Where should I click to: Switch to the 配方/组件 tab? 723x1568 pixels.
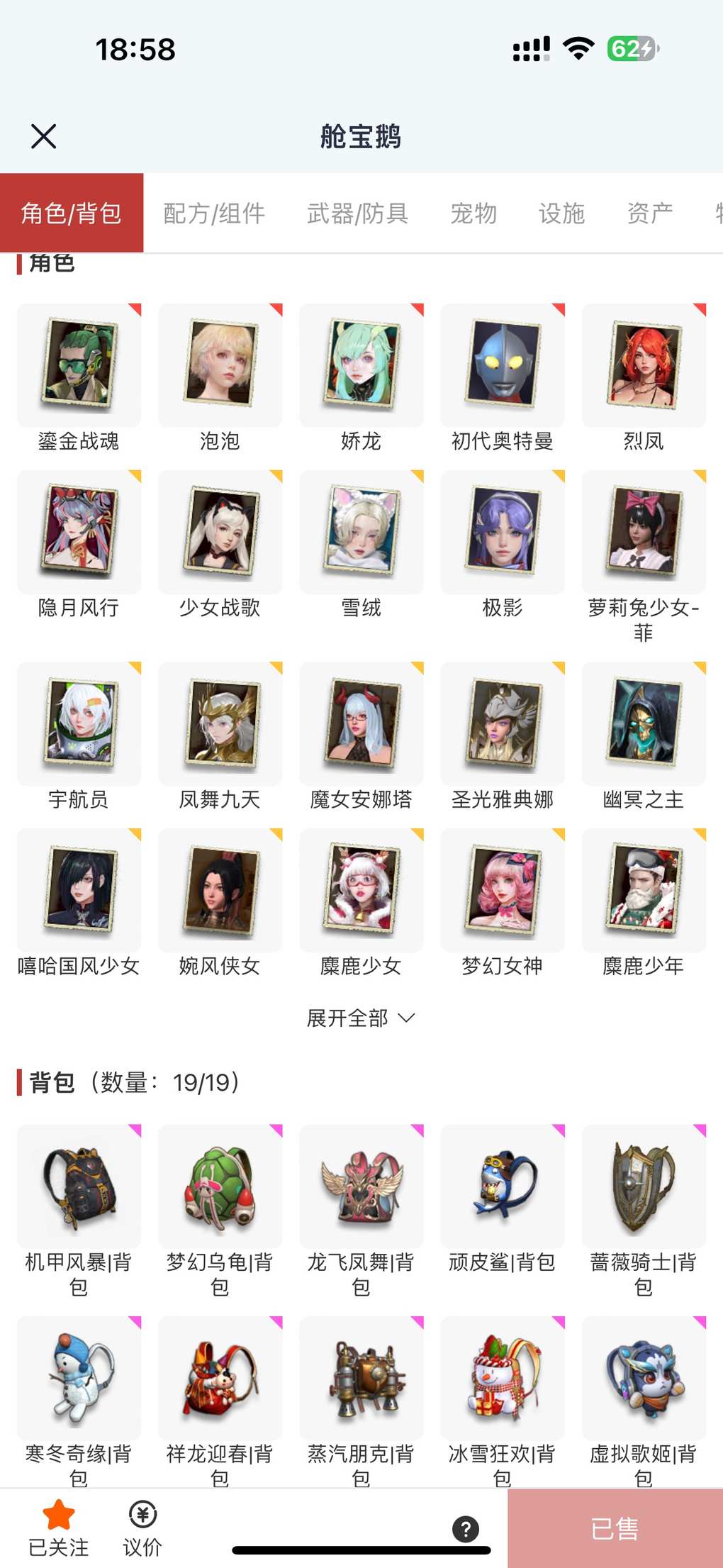click(x=214, y=213)
